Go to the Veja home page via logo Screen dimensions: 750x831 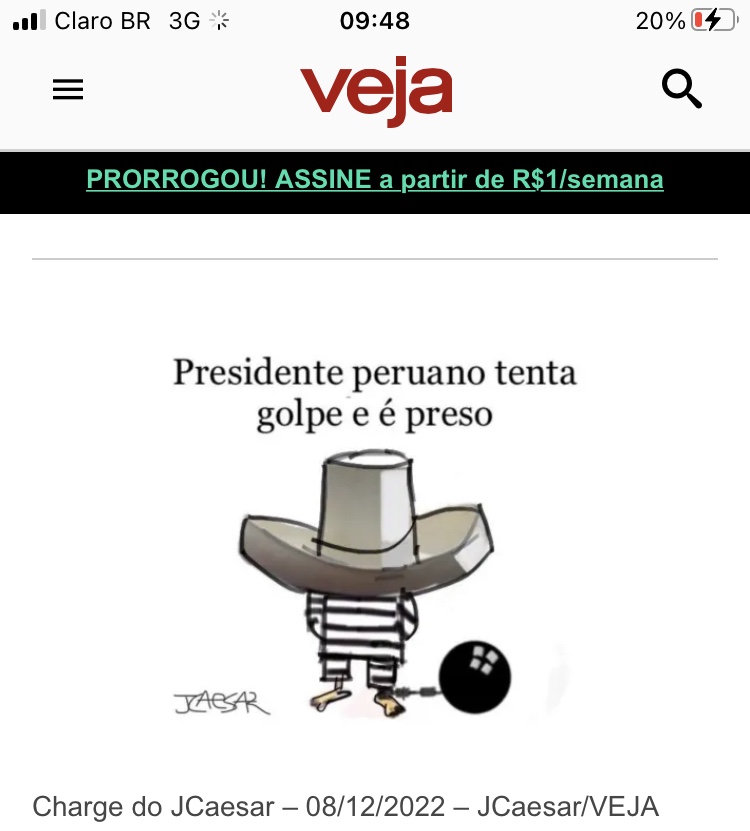[376, 91]
